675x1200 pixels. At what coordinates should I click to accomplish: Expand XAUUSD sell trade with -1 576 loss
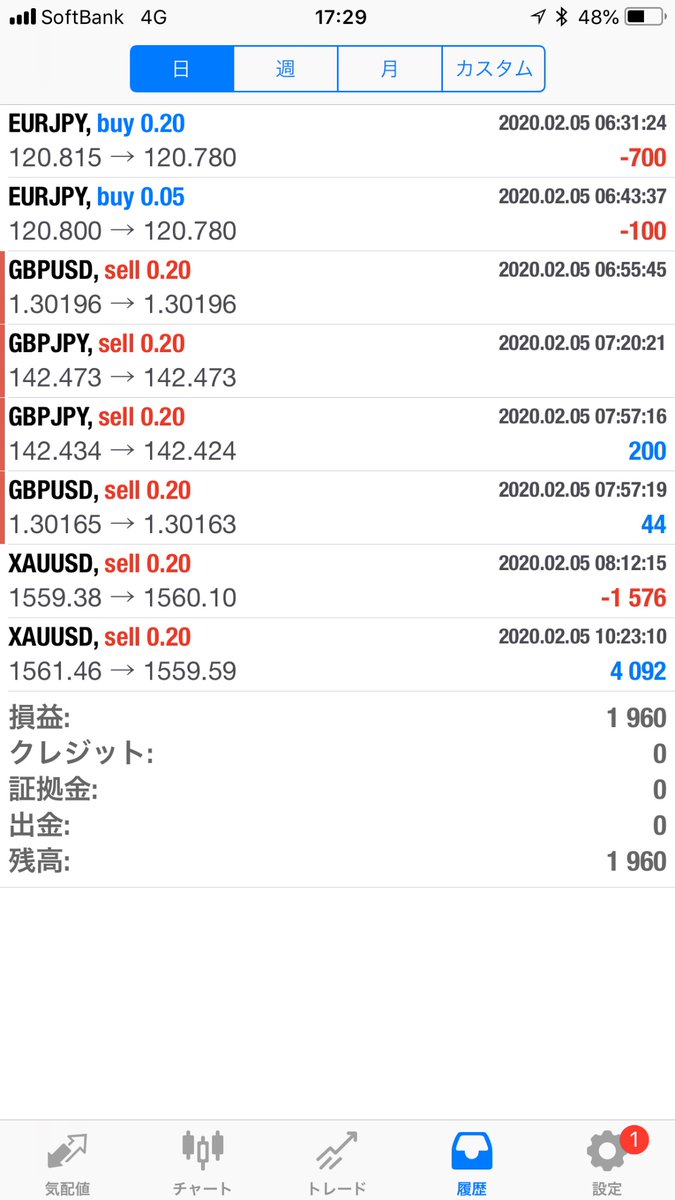click(337, 581)
